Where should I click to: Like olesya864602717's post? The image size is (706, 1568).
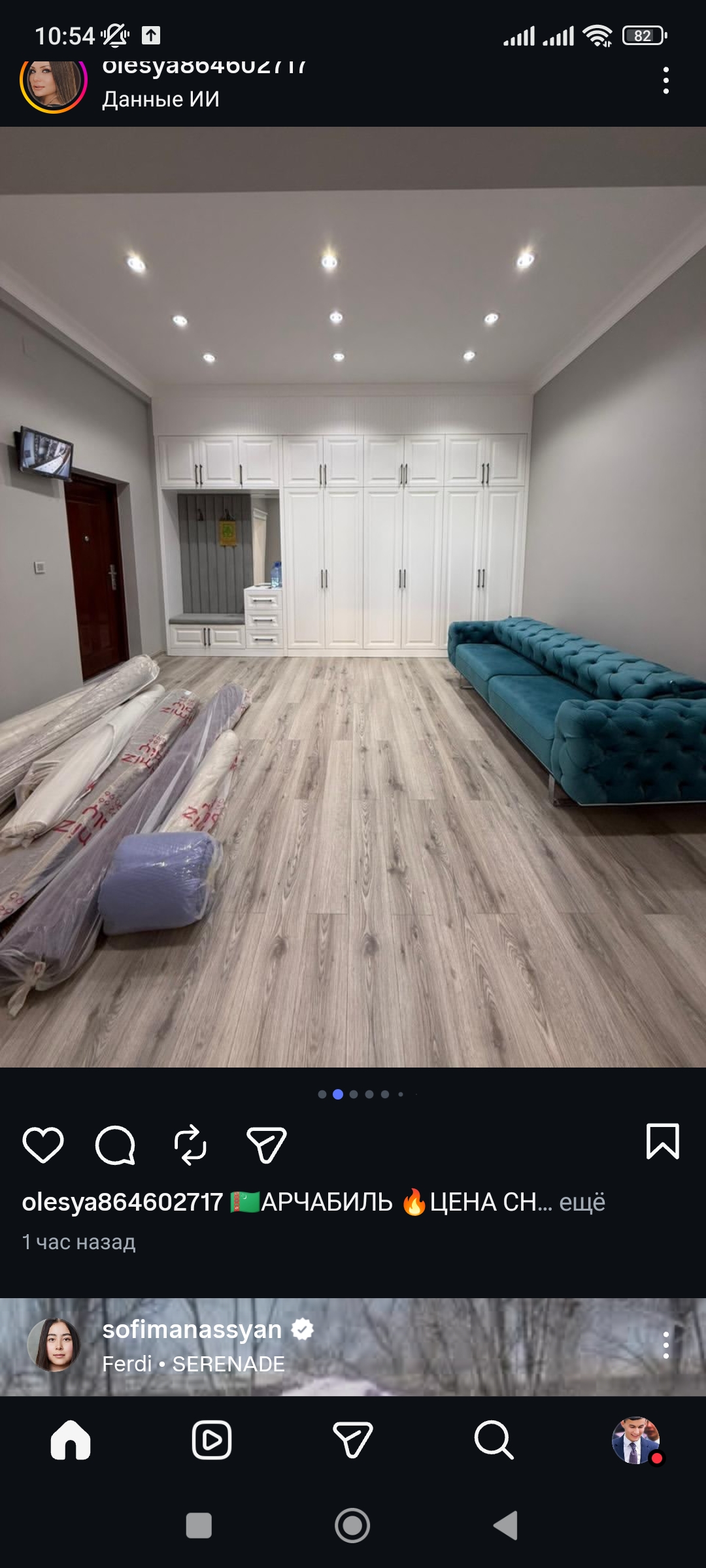(x=43, y=1145)
